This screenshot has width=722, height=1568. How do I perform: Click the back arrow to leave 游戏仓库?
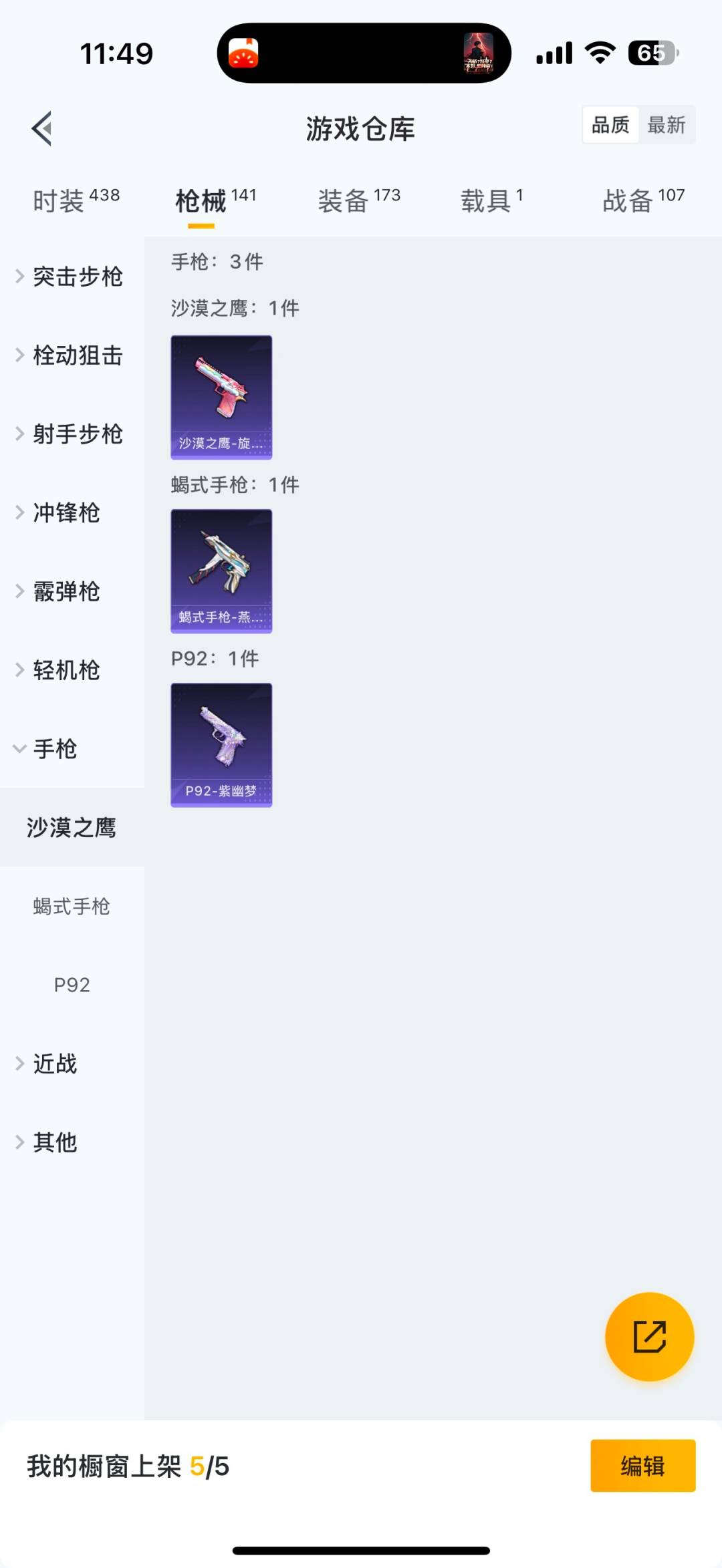coord(42,128)
